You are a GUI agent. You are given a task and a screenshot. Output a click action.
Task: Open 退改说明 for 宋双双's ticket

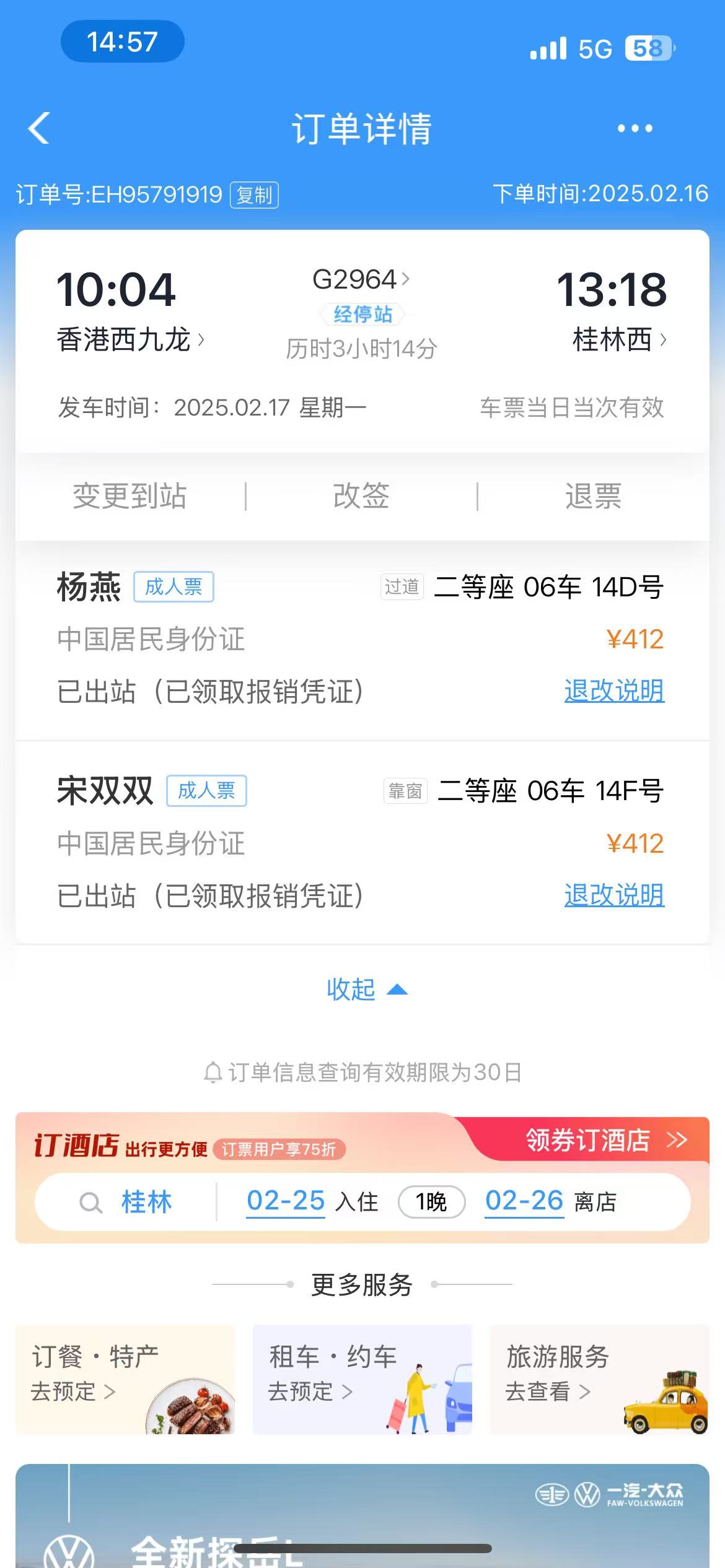613,895
